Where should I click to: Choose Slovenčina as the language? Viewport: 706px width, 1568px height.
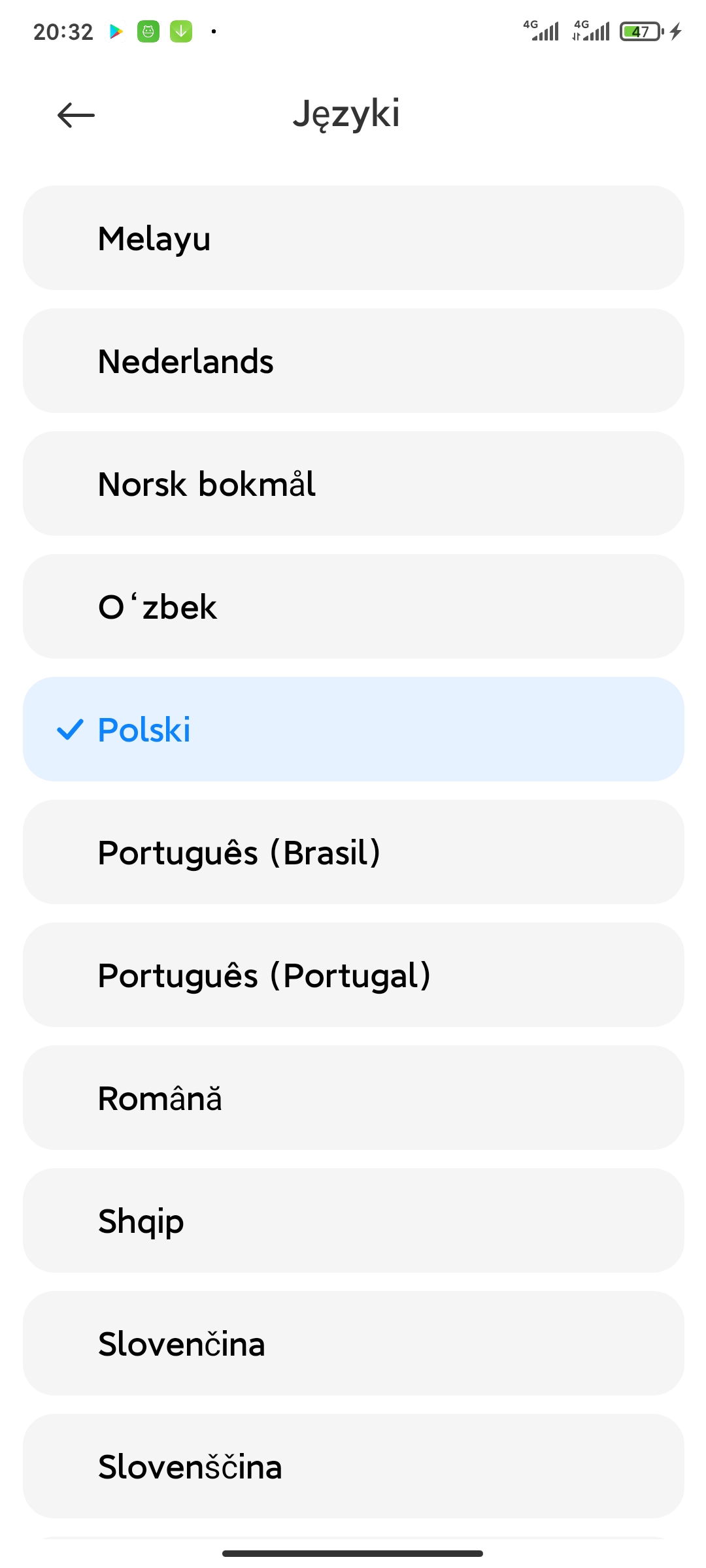pos(354,1343)
